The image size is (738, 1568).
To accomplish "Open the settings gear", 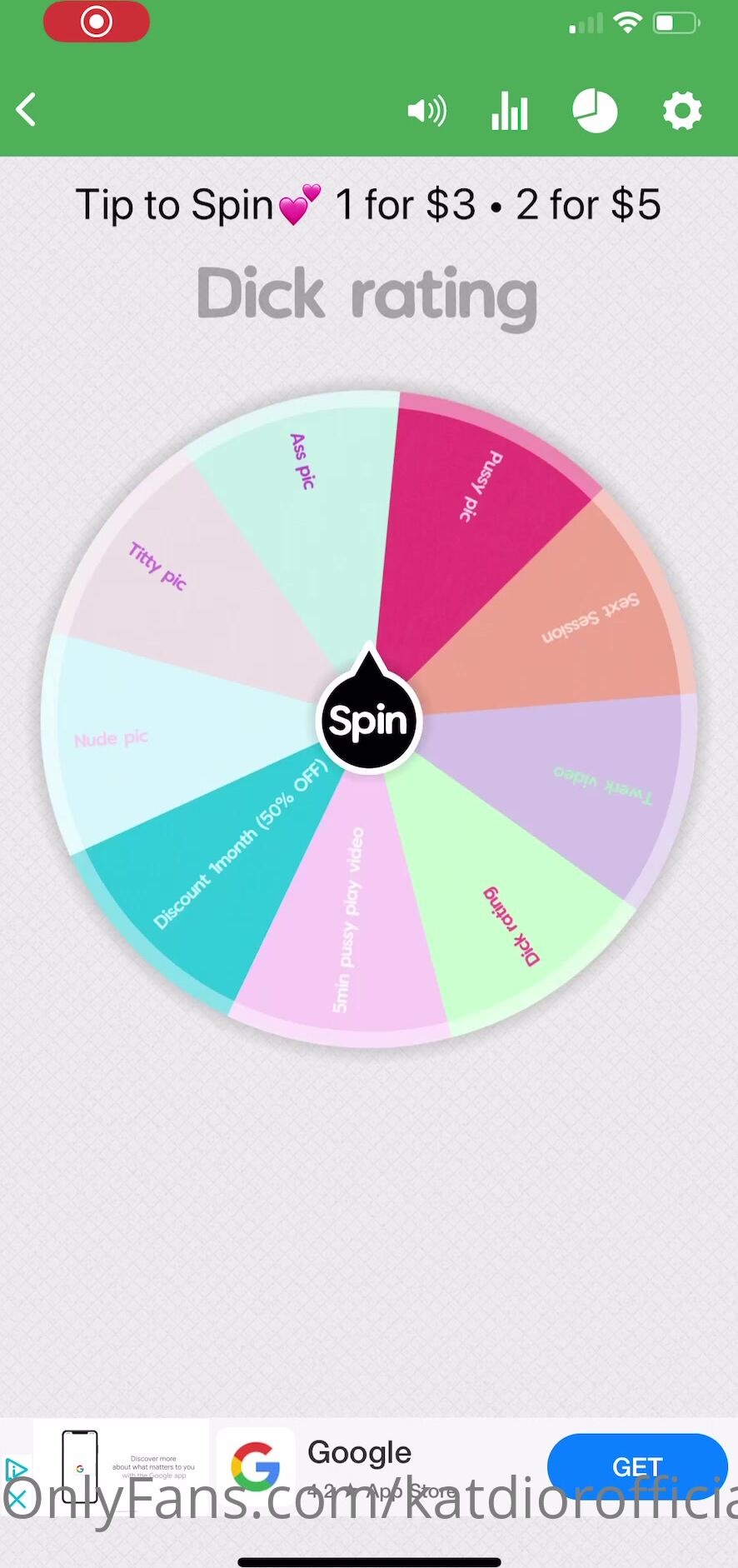I will (681, 111).
